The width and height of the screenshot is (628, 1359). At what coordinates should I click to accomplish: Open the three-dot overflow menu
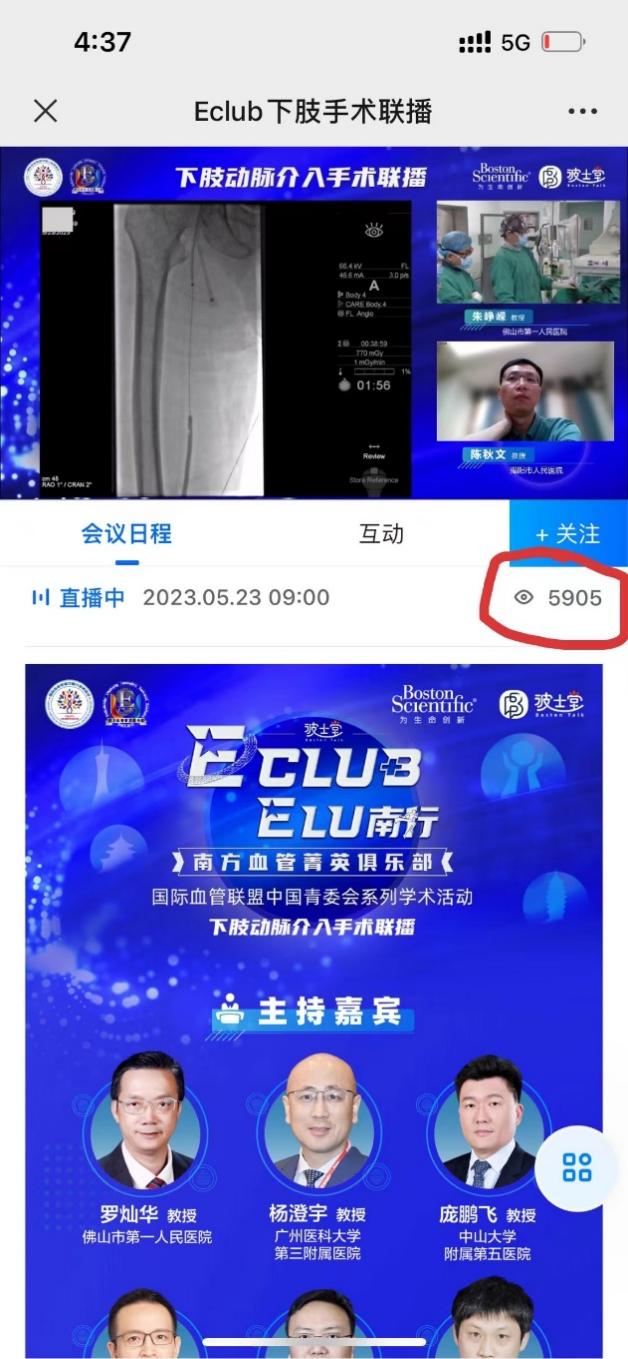pyautogui.click(x=582, y=112)
